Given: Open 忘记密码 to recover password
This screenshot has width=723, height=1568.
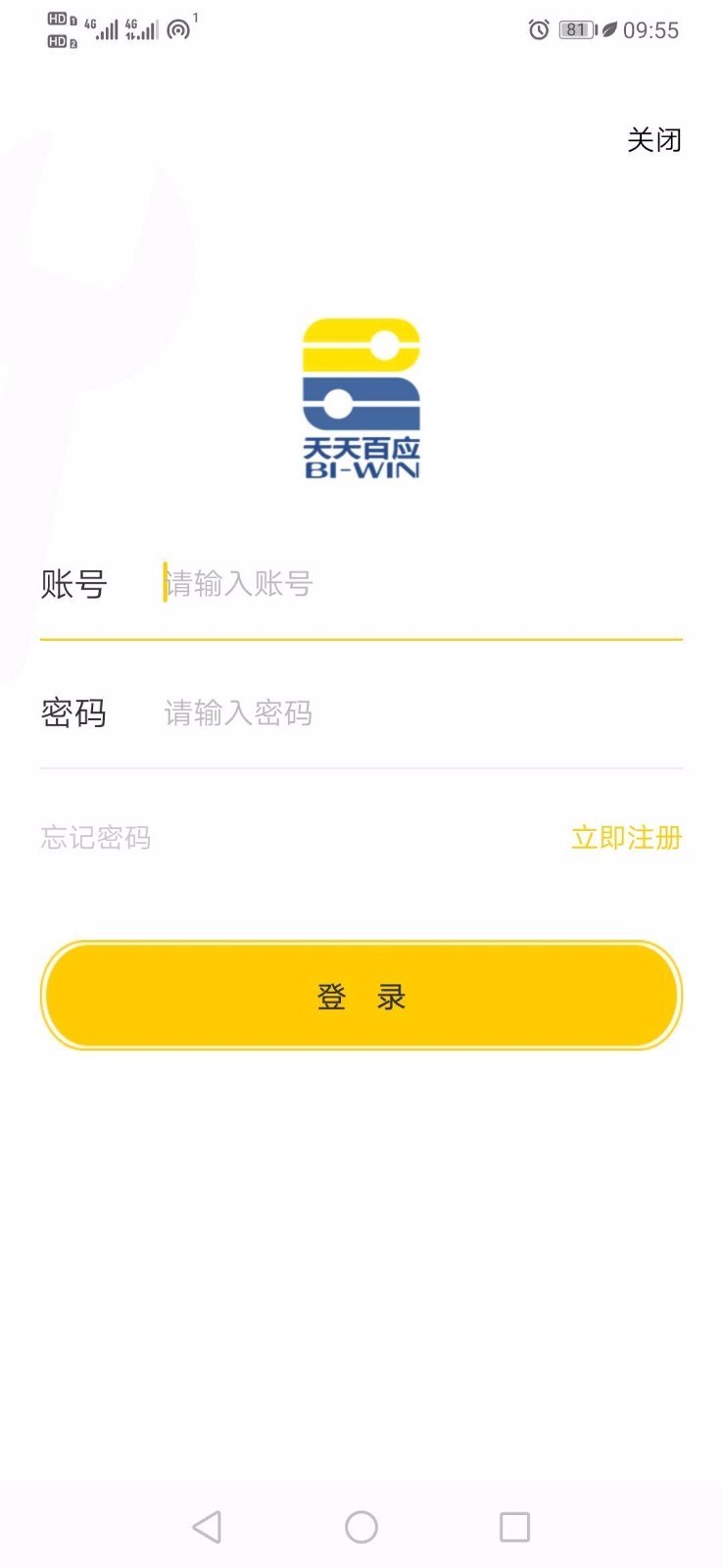Looking at the screenshot, I should pyautogui.click(x=95, y=837).
